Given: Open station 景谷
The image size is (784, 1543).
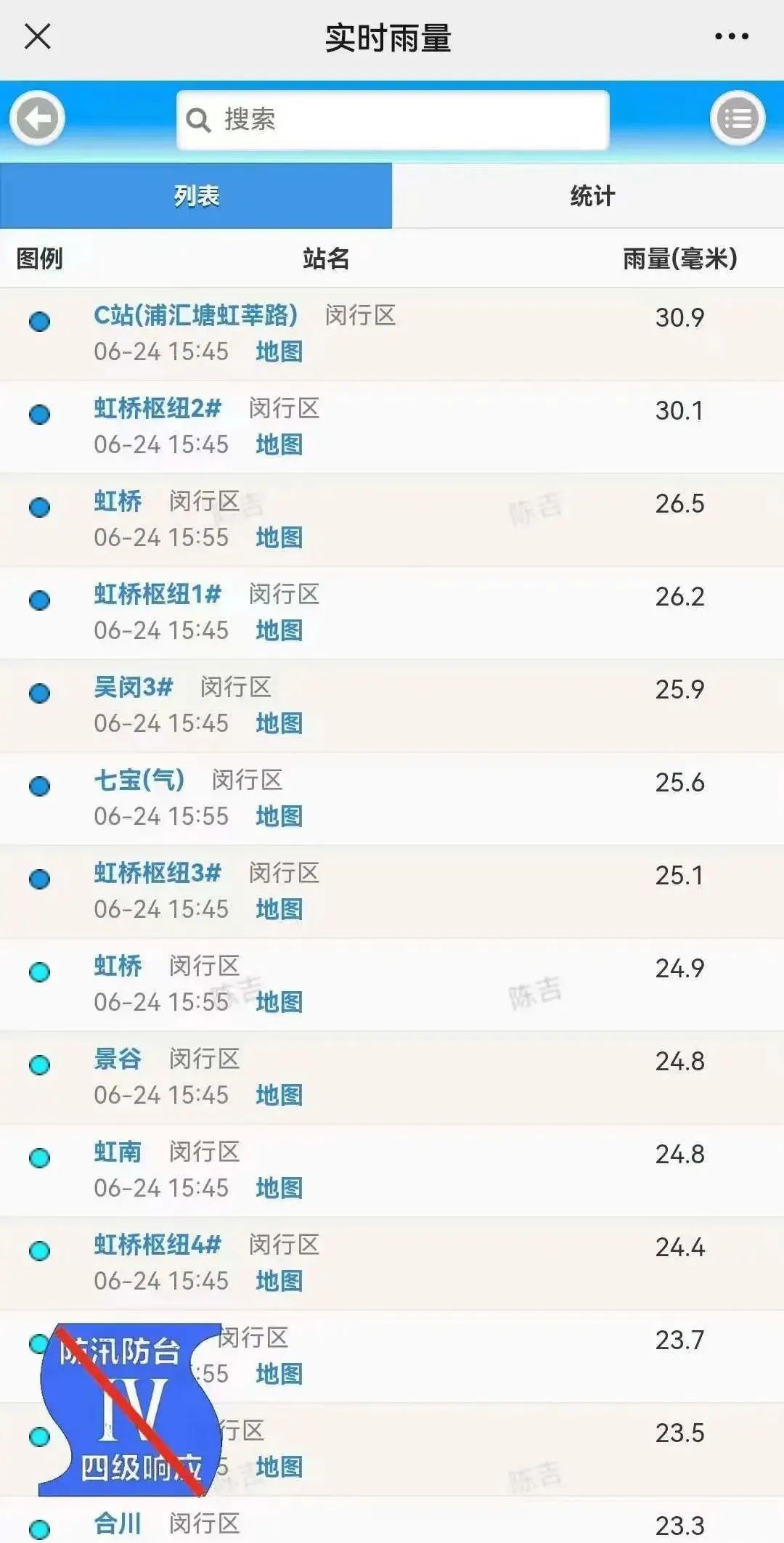Looking at the screenshot, I should pos(118,1059).
